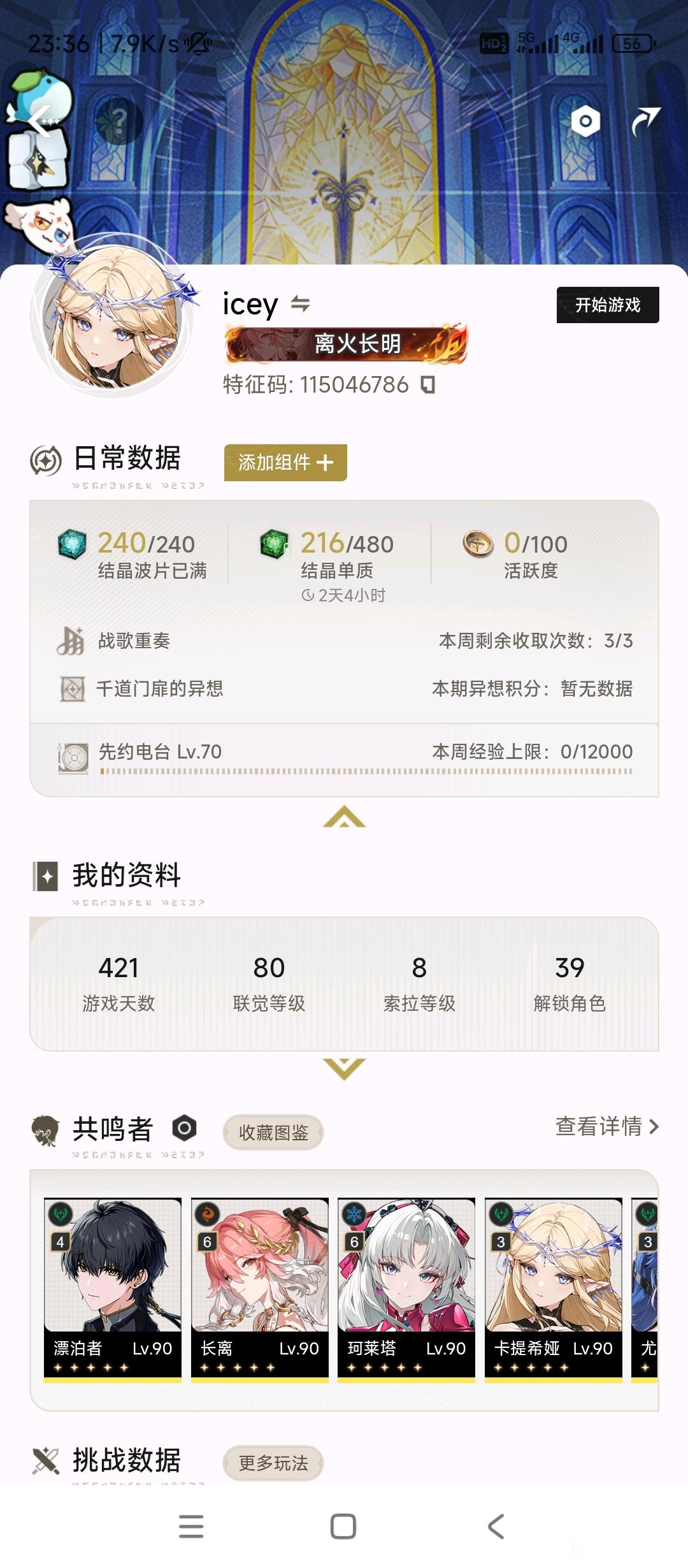The height and width of the screenshot is (1568, 688).
Task: Open the help question mark icon
Action: 119,120
